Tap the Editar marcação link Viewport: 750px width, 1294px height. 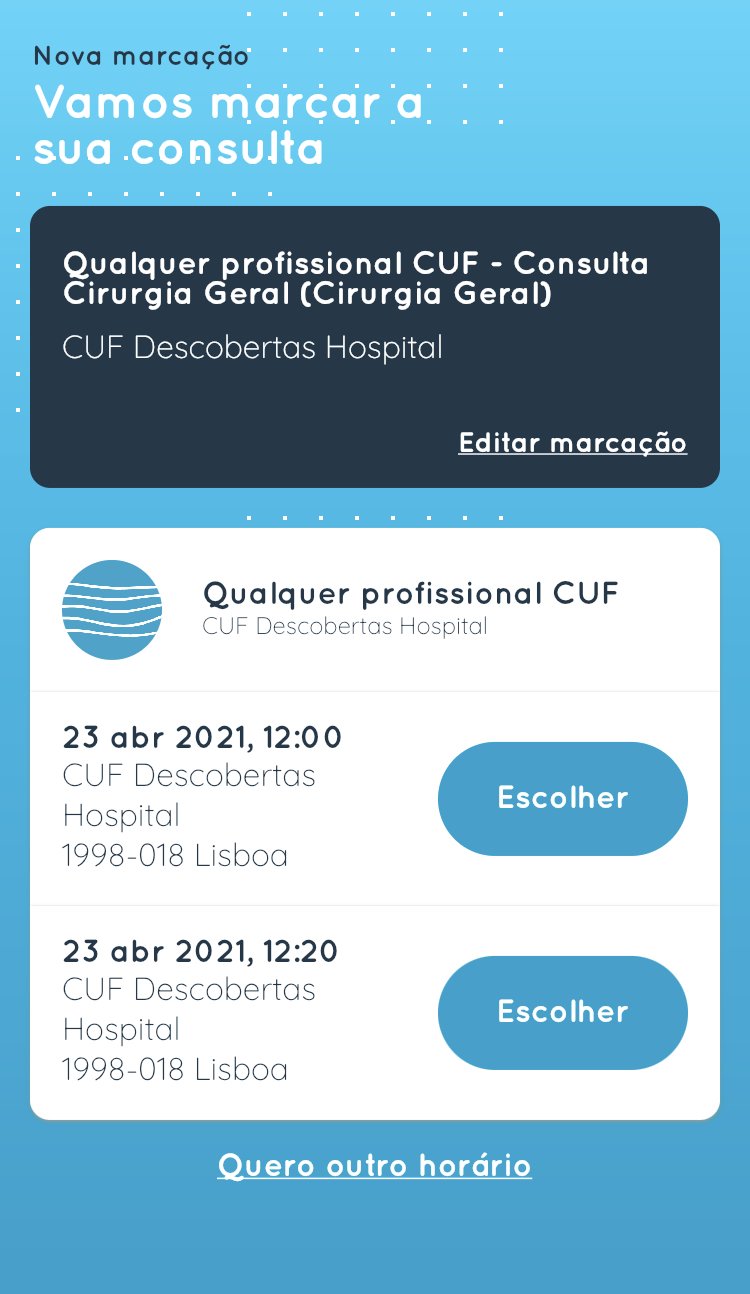point(572,442)
